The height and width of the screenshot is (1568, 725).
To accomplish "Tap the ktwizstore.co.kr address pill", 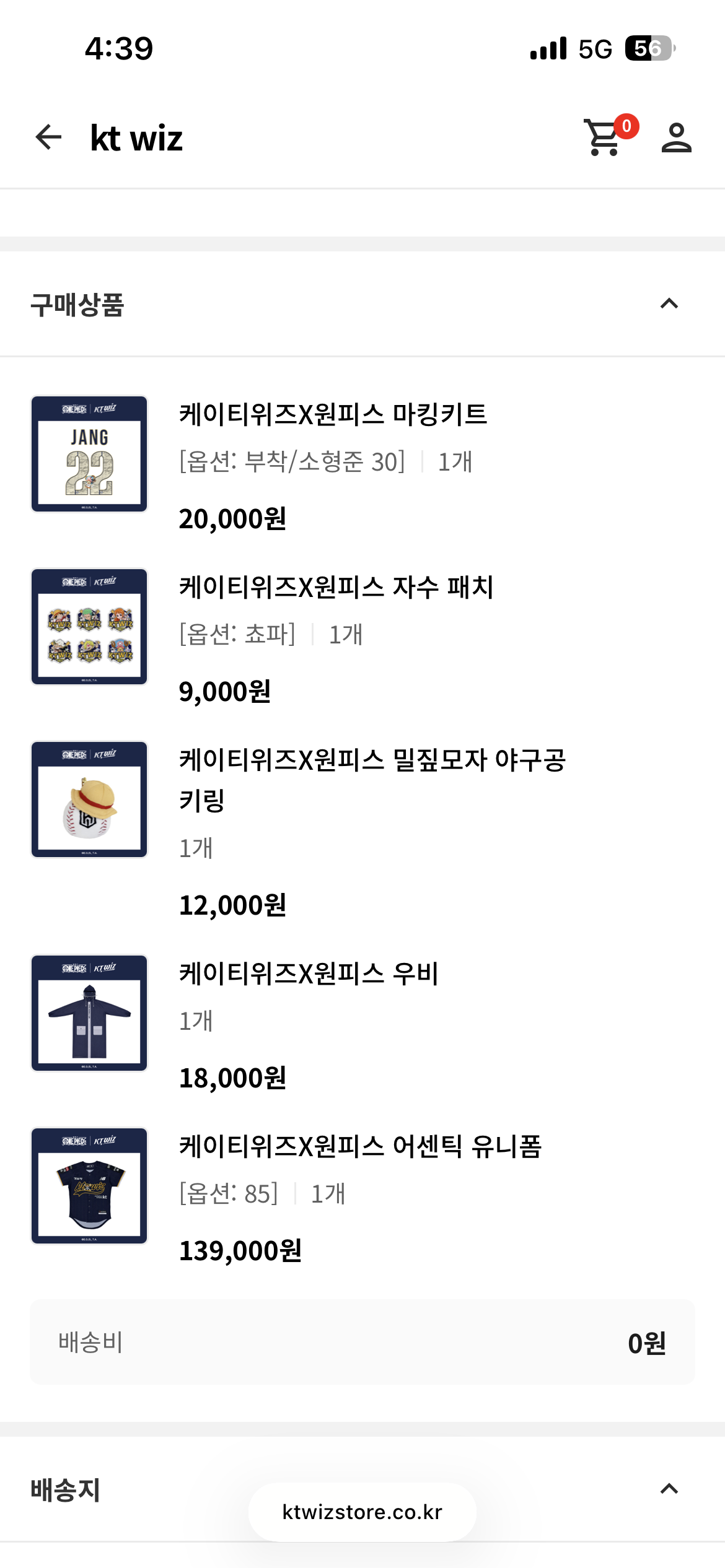I will click(362, 1512).
